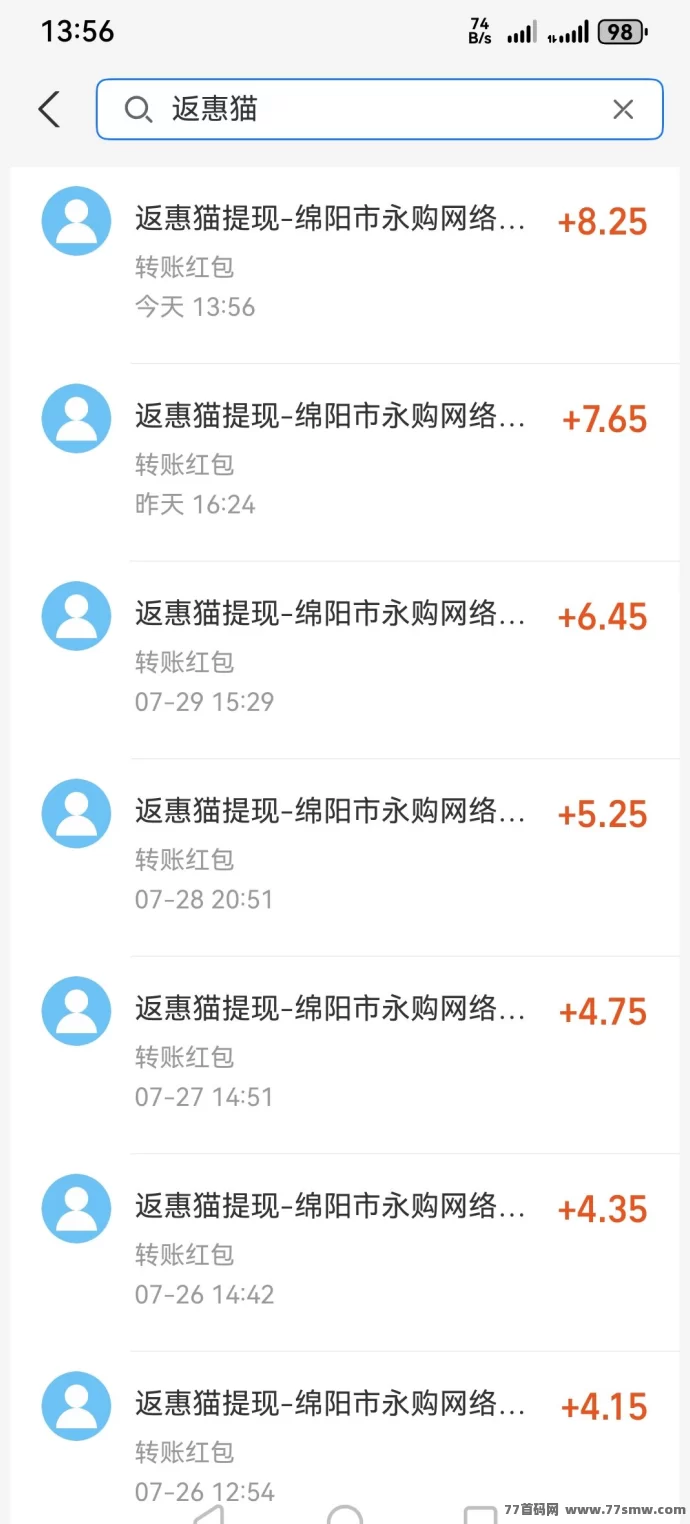The height and width of the screenshot is (1524, 690).
Task: Clear the search text with X
Action: [x=623, y=109]
